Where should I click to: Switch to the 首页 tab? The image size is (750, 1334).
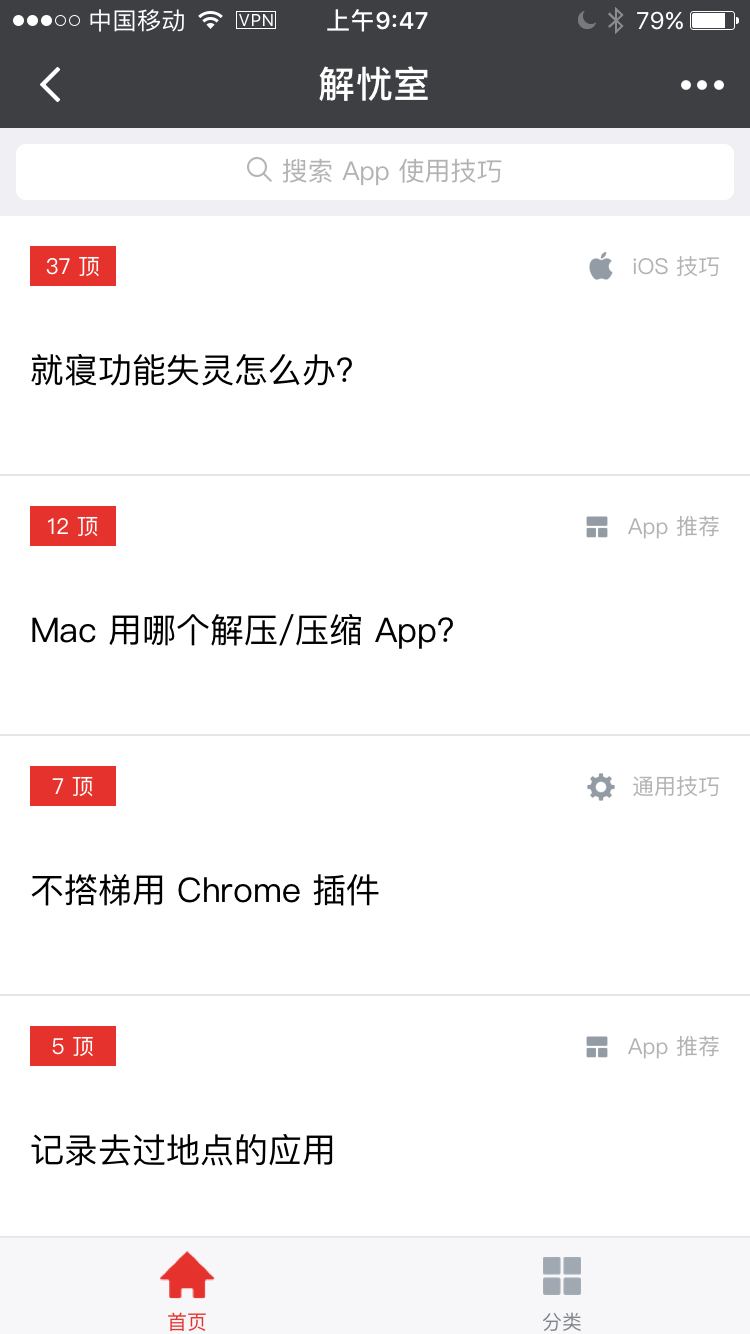tap(187, 1291)
